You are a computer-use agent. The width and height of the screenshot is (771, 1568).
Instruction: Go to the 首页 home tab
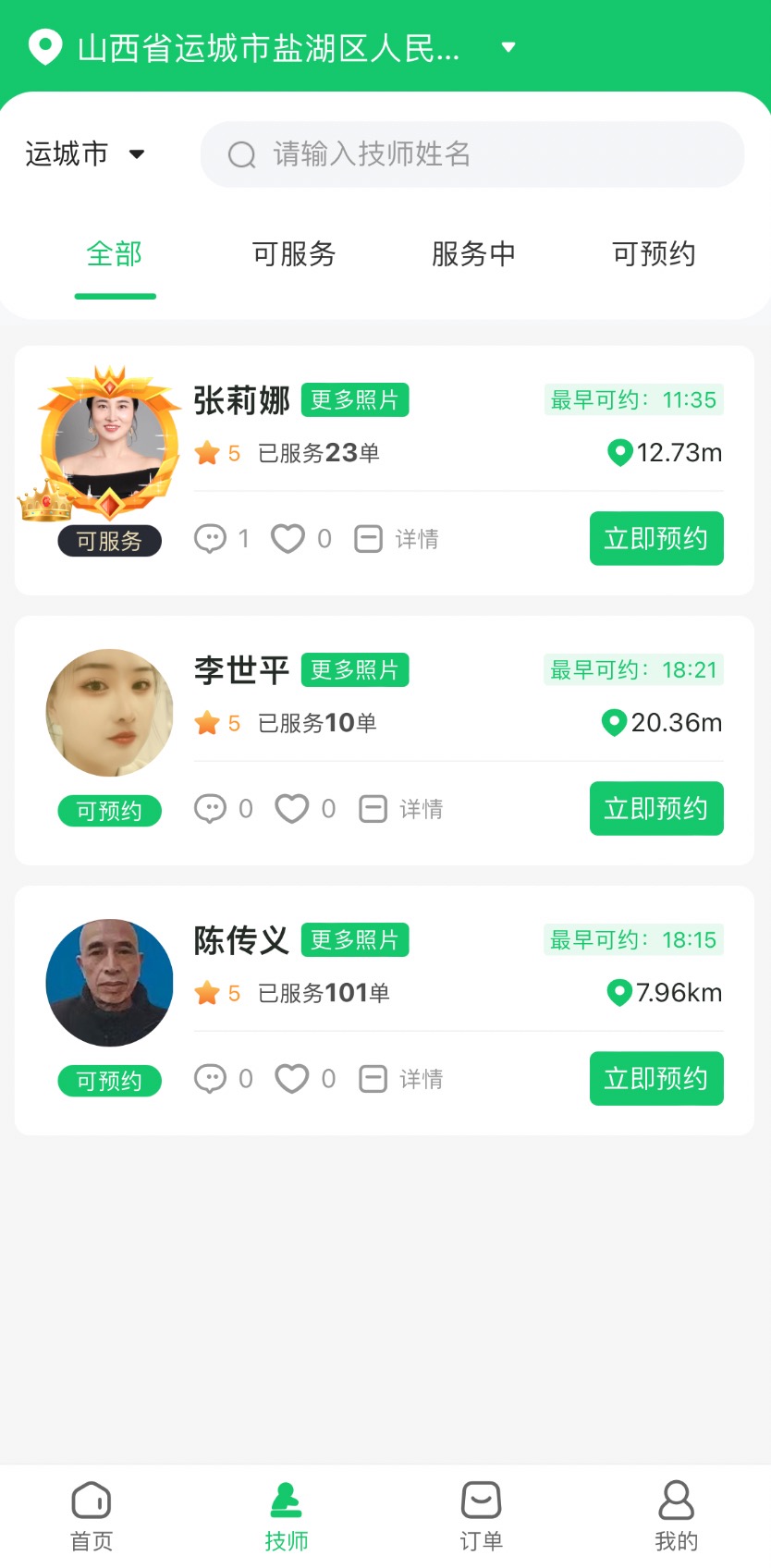(92, 1516)
